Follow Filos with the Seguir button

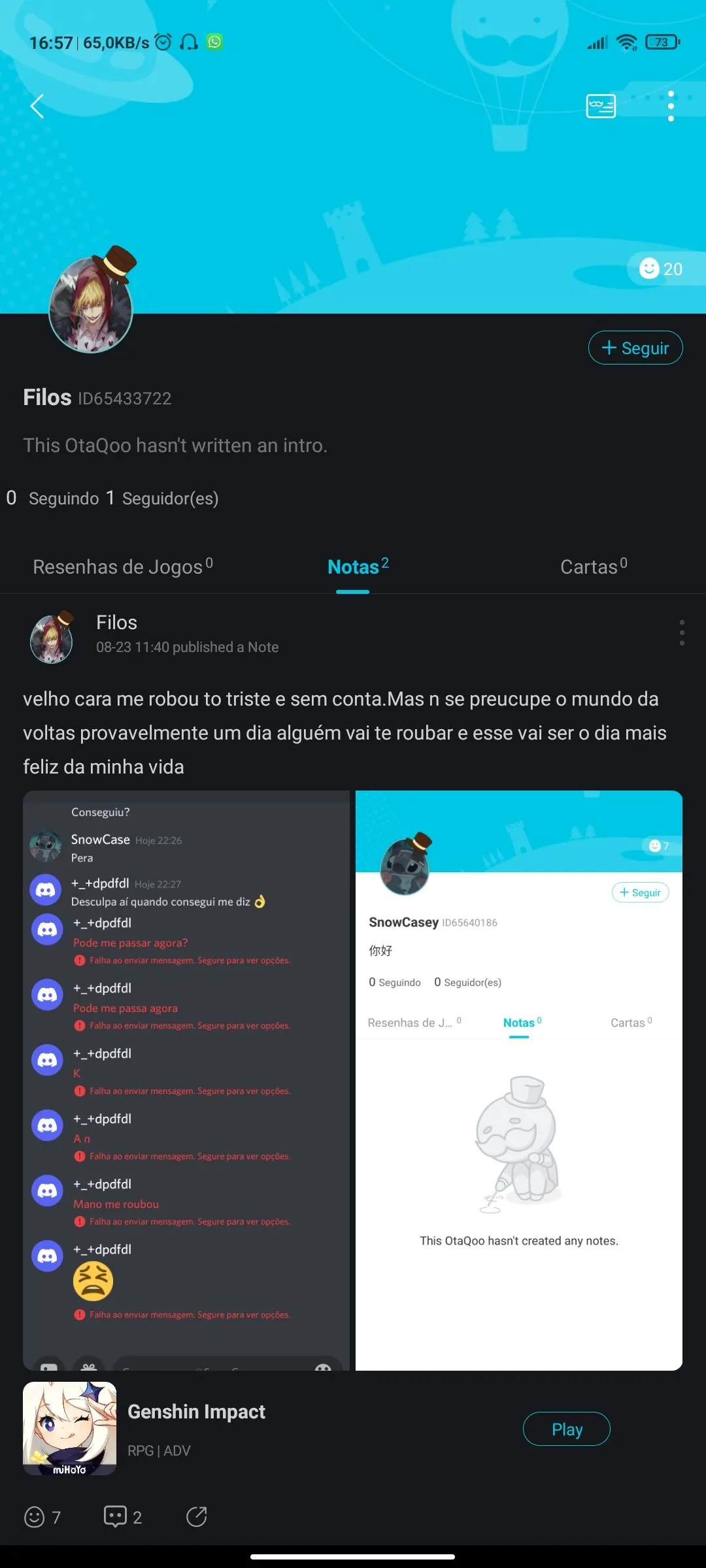pyautogui.click(x=635, y=348)
